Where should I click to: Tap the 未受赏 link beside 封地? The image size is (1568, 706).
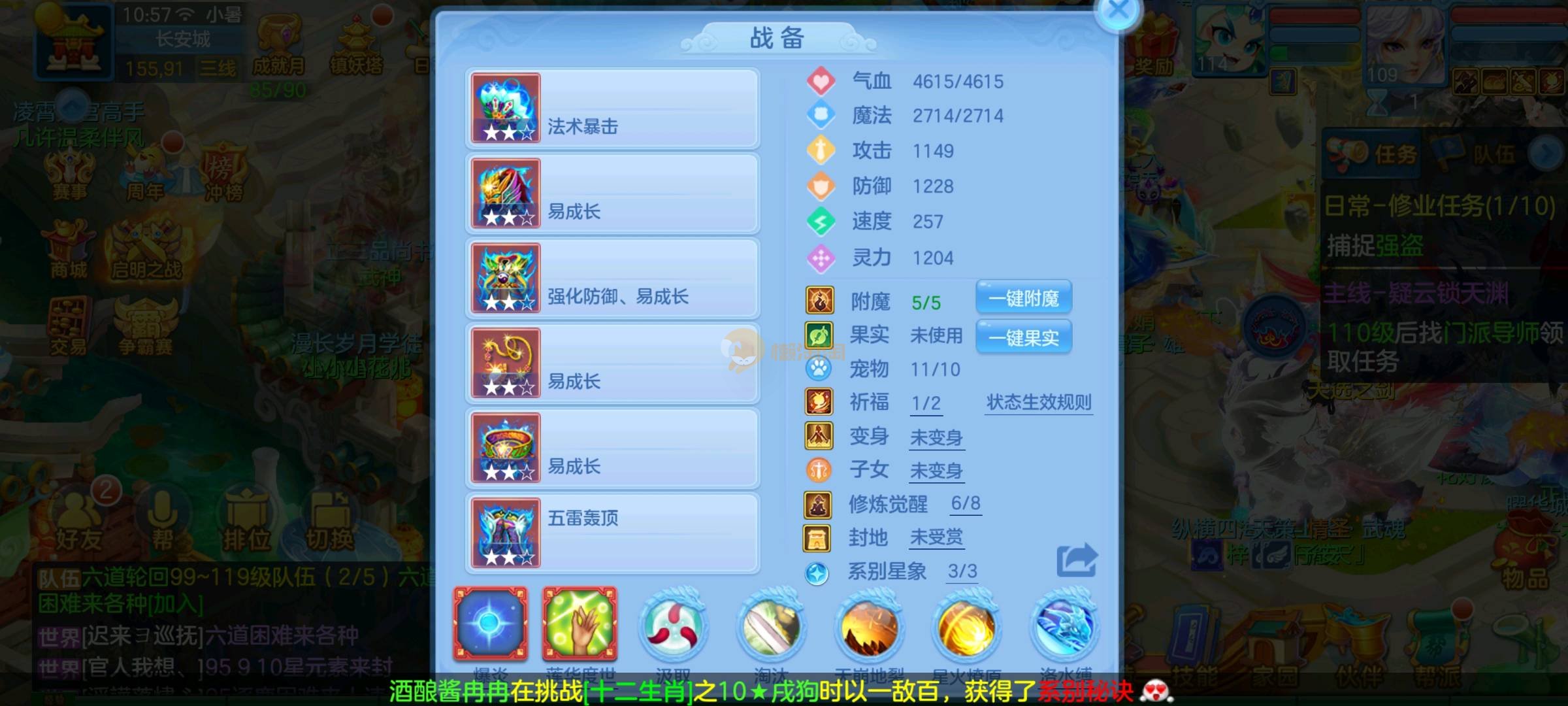(x=936, y=537)
